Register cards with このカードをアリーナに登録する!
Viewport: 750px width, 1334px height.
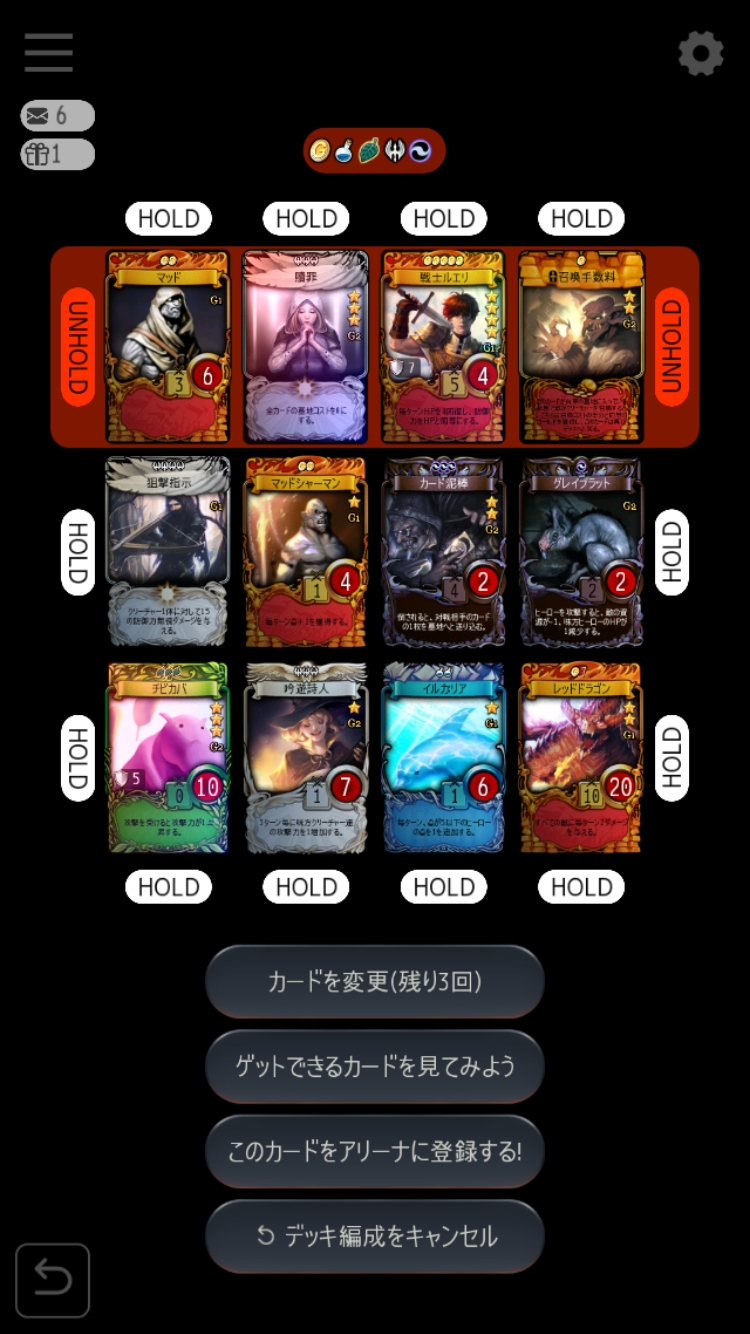coord(375,1151)
